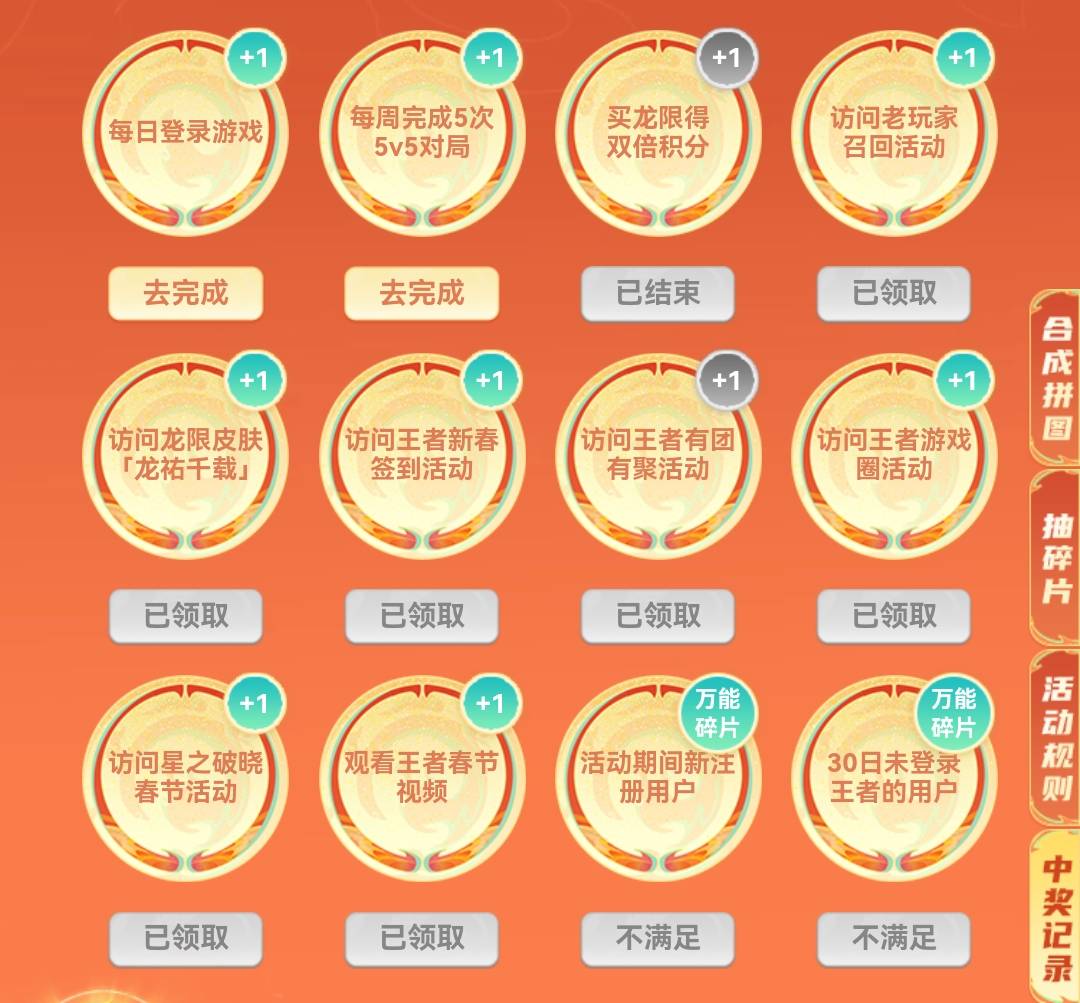Tap 已结束 under 买龙限得双倍积分
Viewport: 1080px width, 1003px height.
click(658, 293)
